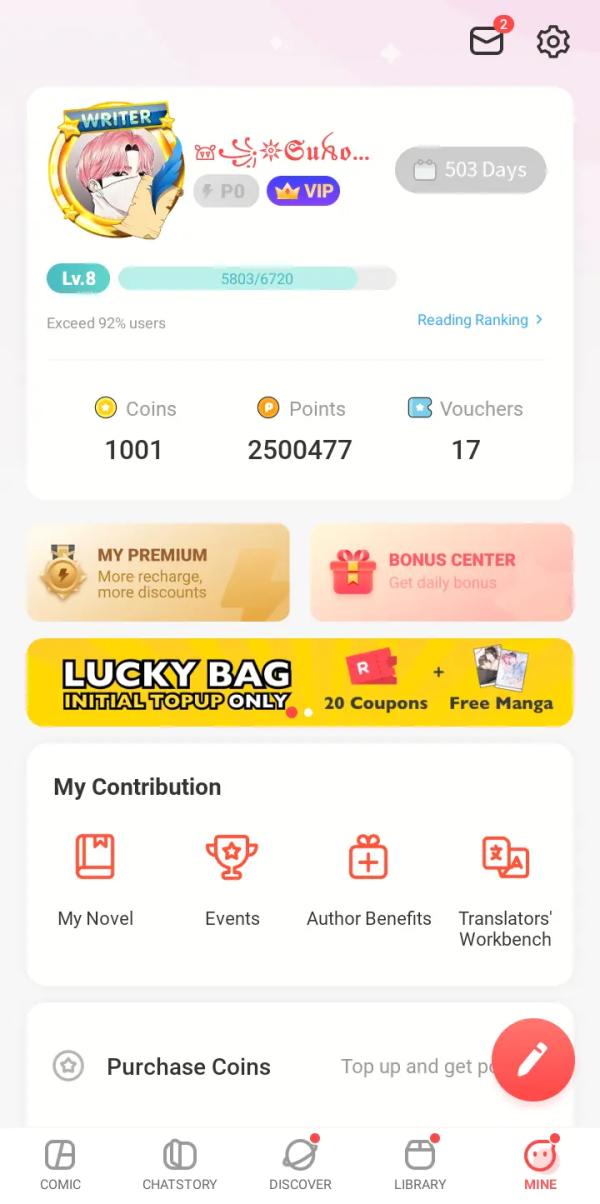Viewport: 600px width, 1204px height.
Task: Tap the red pencil write button
Action: (533, 1060)
